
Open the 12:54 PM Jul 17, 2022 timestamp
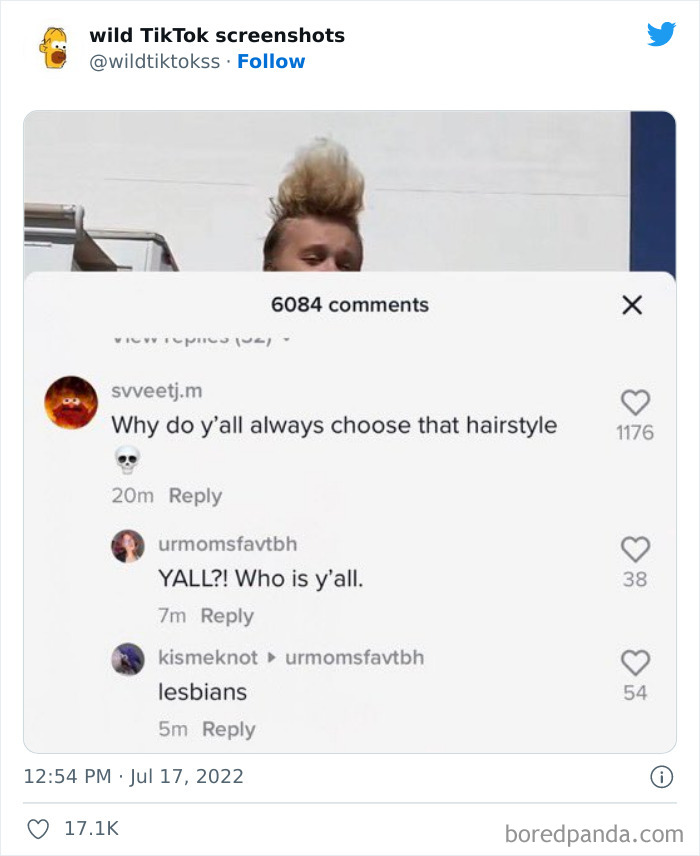[133, 776]
